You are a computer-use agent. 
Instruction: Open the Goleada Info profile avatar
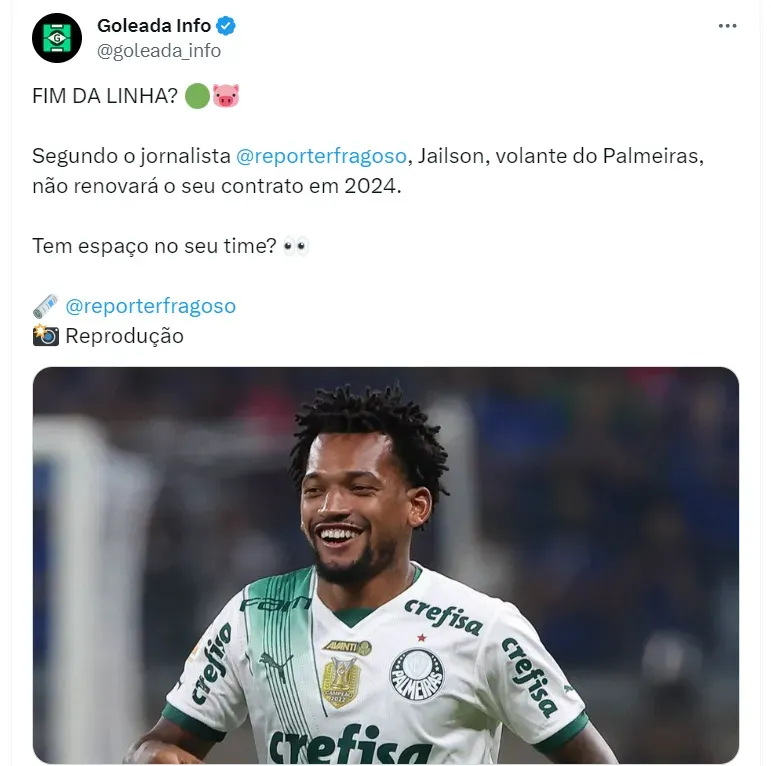coord(57,38)
